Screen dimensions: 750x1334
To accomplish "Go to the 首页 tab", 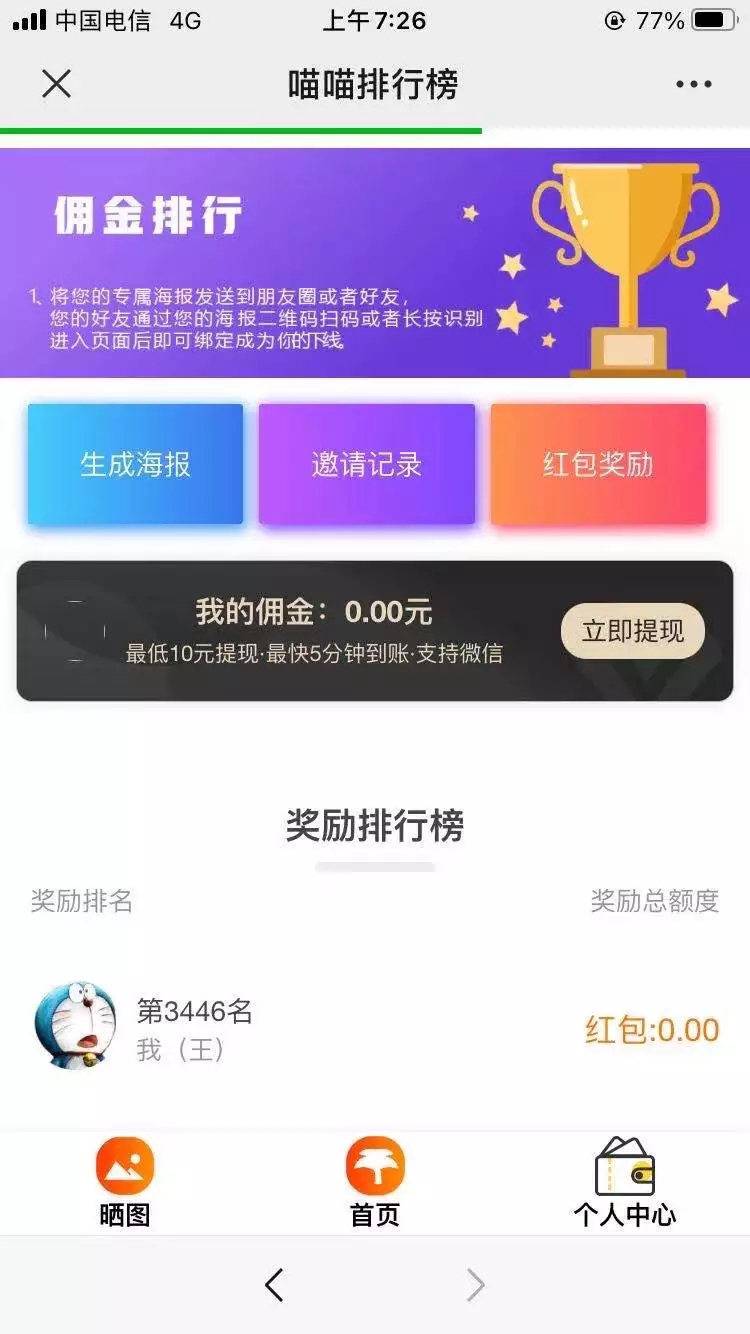I will click(375, 1183).
